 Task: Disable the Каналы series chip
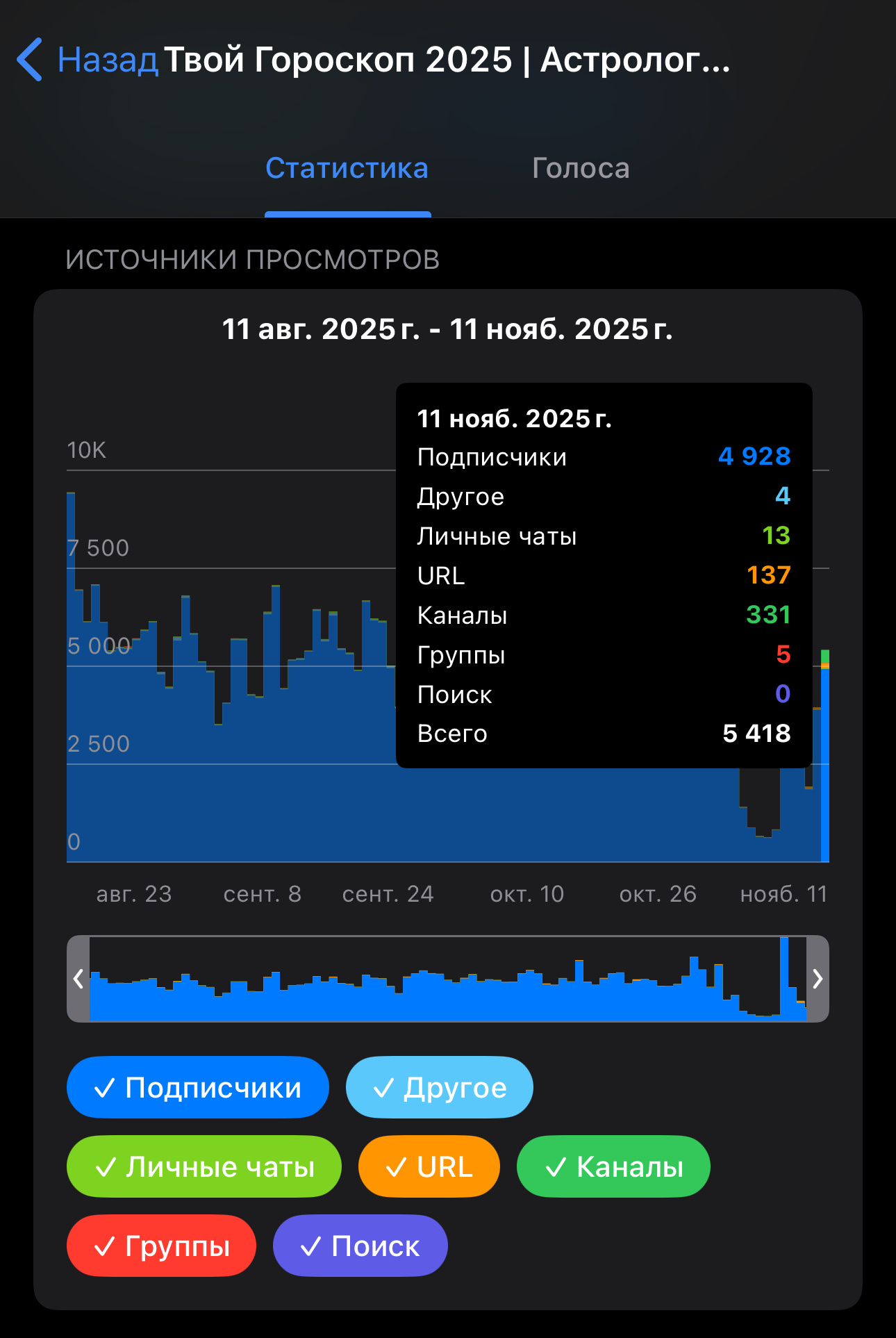pos(613,1166)
